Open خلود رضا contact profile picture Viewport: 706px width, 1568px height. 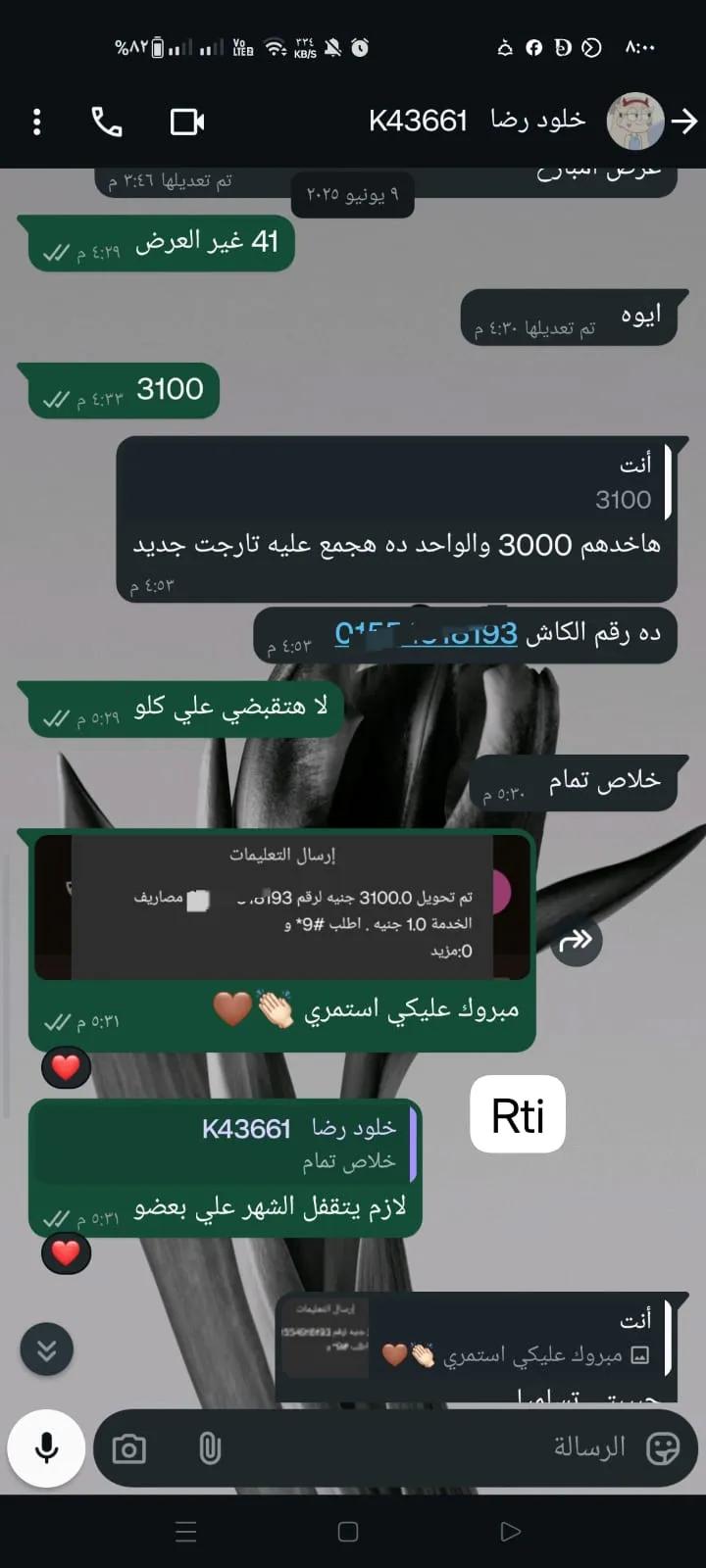(635, 122)
